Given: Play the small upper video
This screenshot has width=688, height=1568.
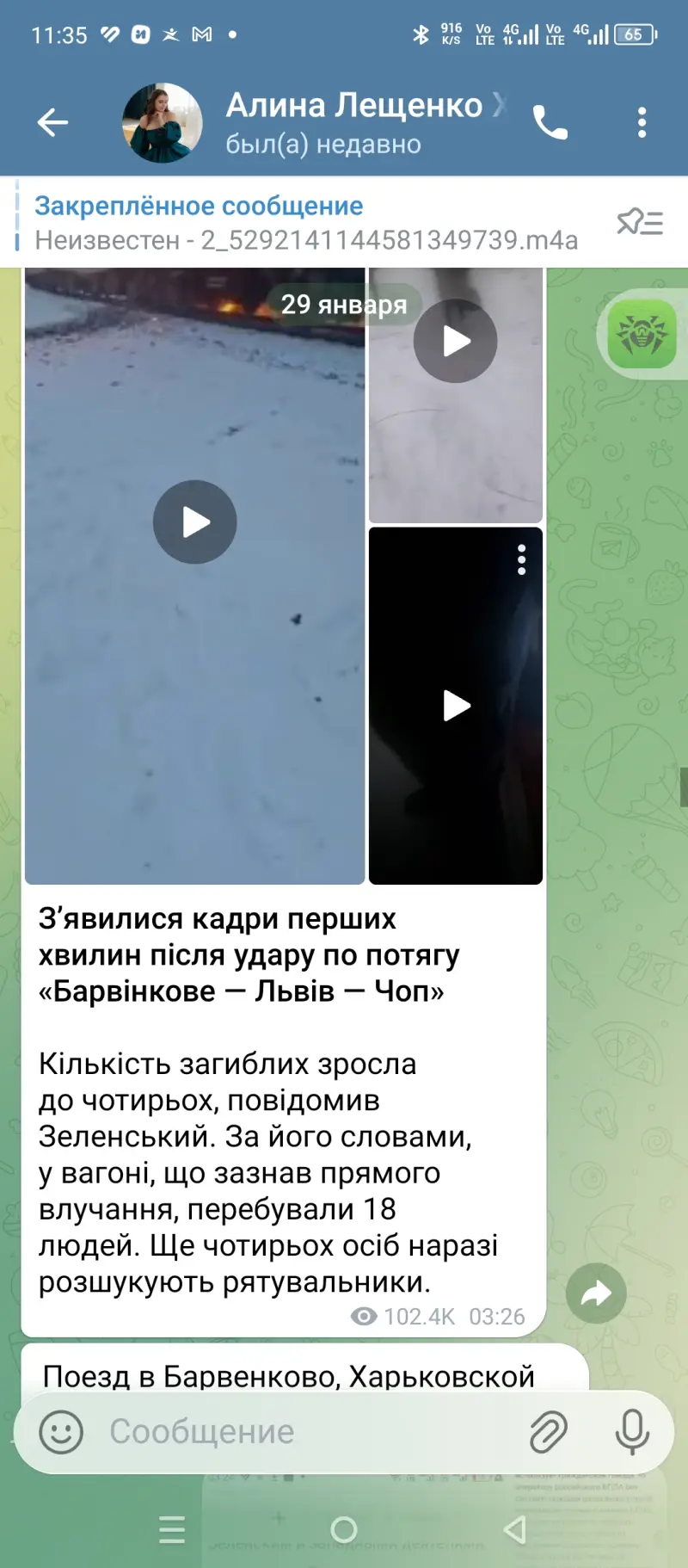Looking at the screenshot, I should tap(456, 342).
